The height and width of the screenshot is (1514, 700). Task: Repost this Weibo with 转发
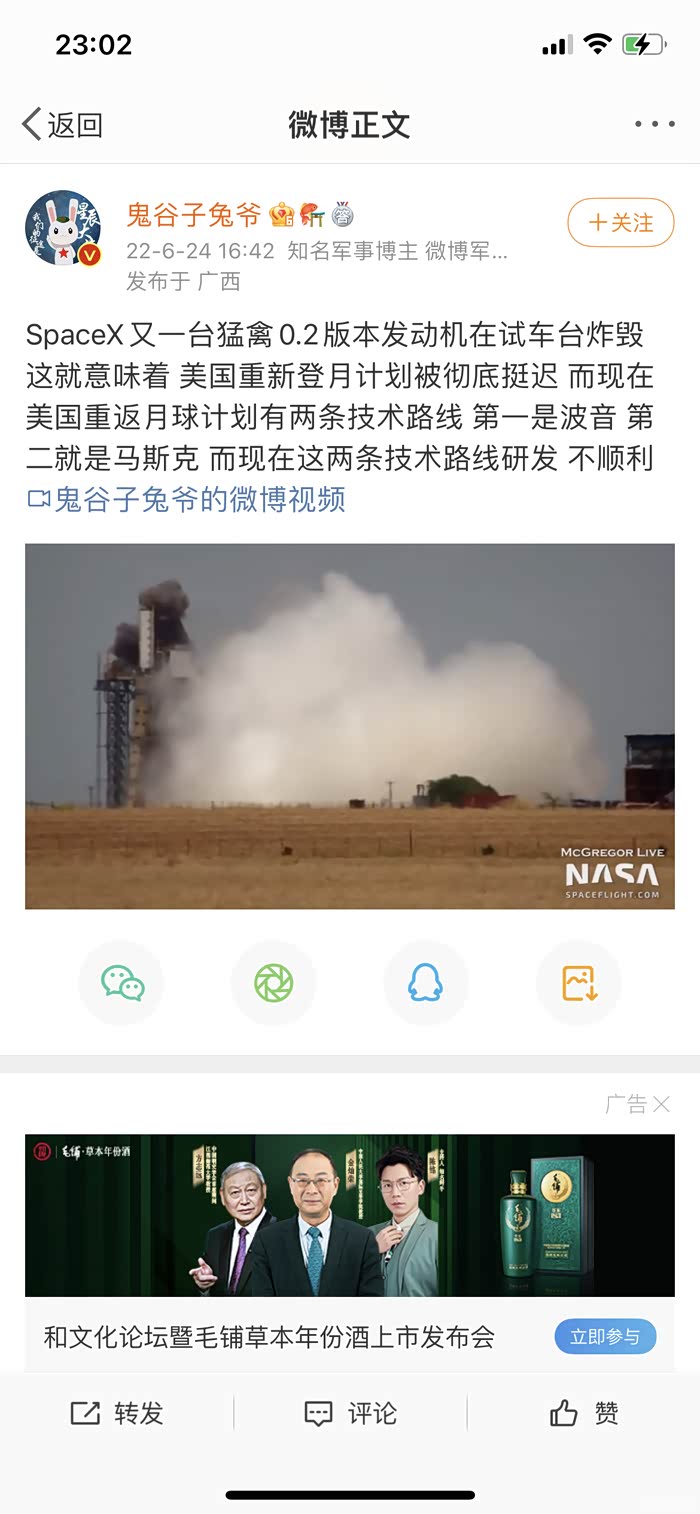coord(117,1413)
